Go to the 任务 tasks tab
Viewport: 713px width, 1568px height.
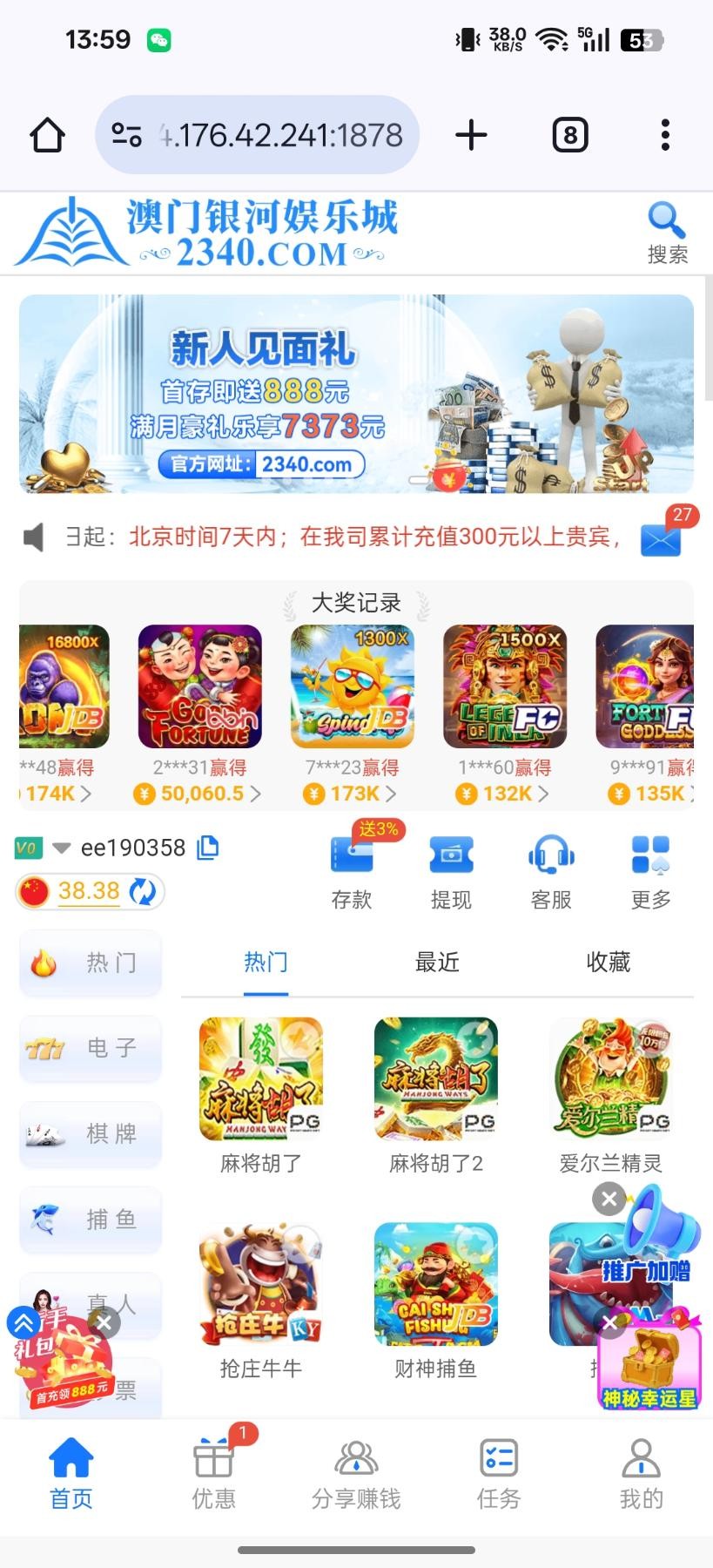499,1474
